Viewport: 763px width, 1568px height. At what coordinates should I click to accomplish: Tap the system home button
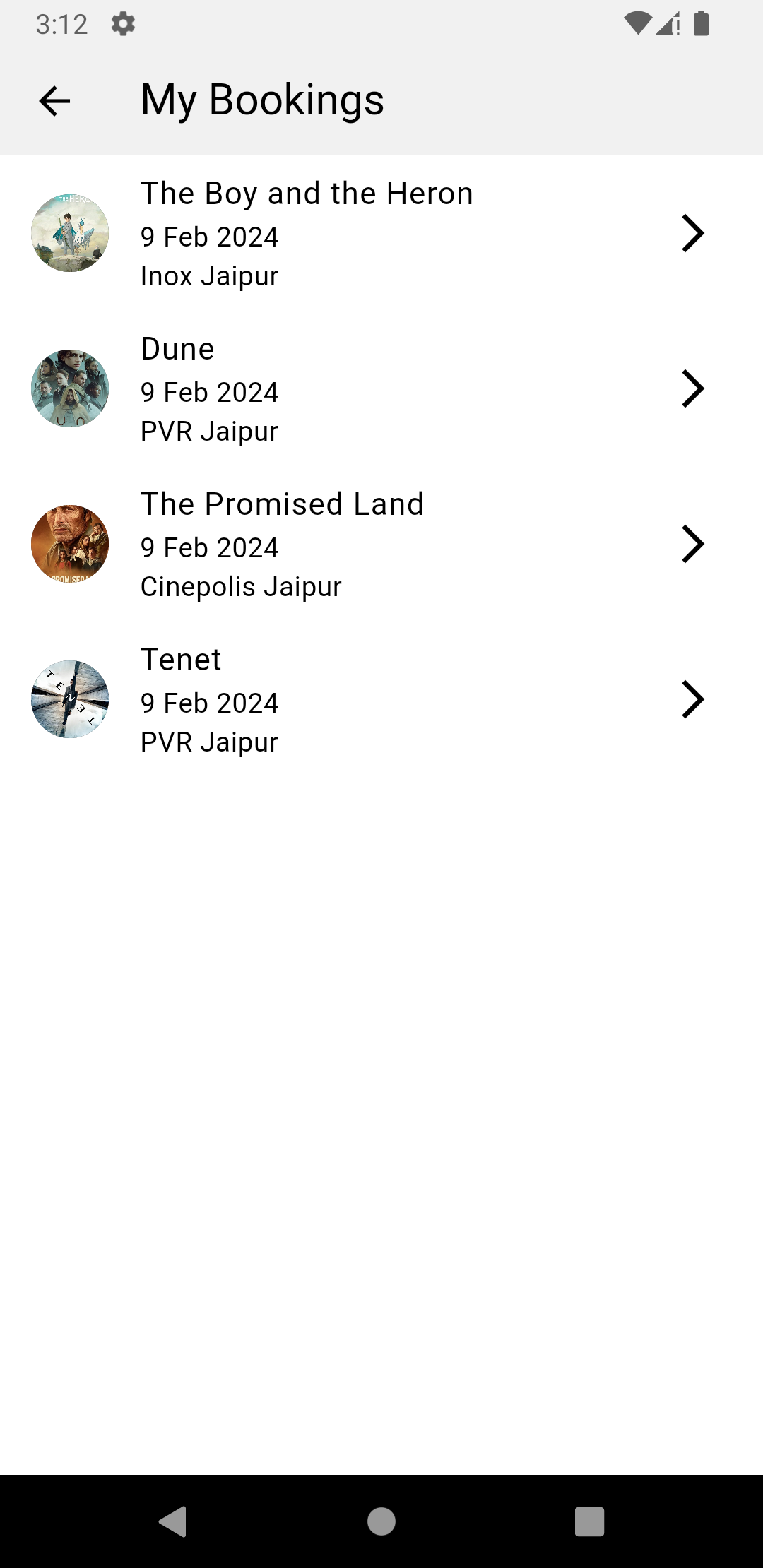tap(381, 1521)
